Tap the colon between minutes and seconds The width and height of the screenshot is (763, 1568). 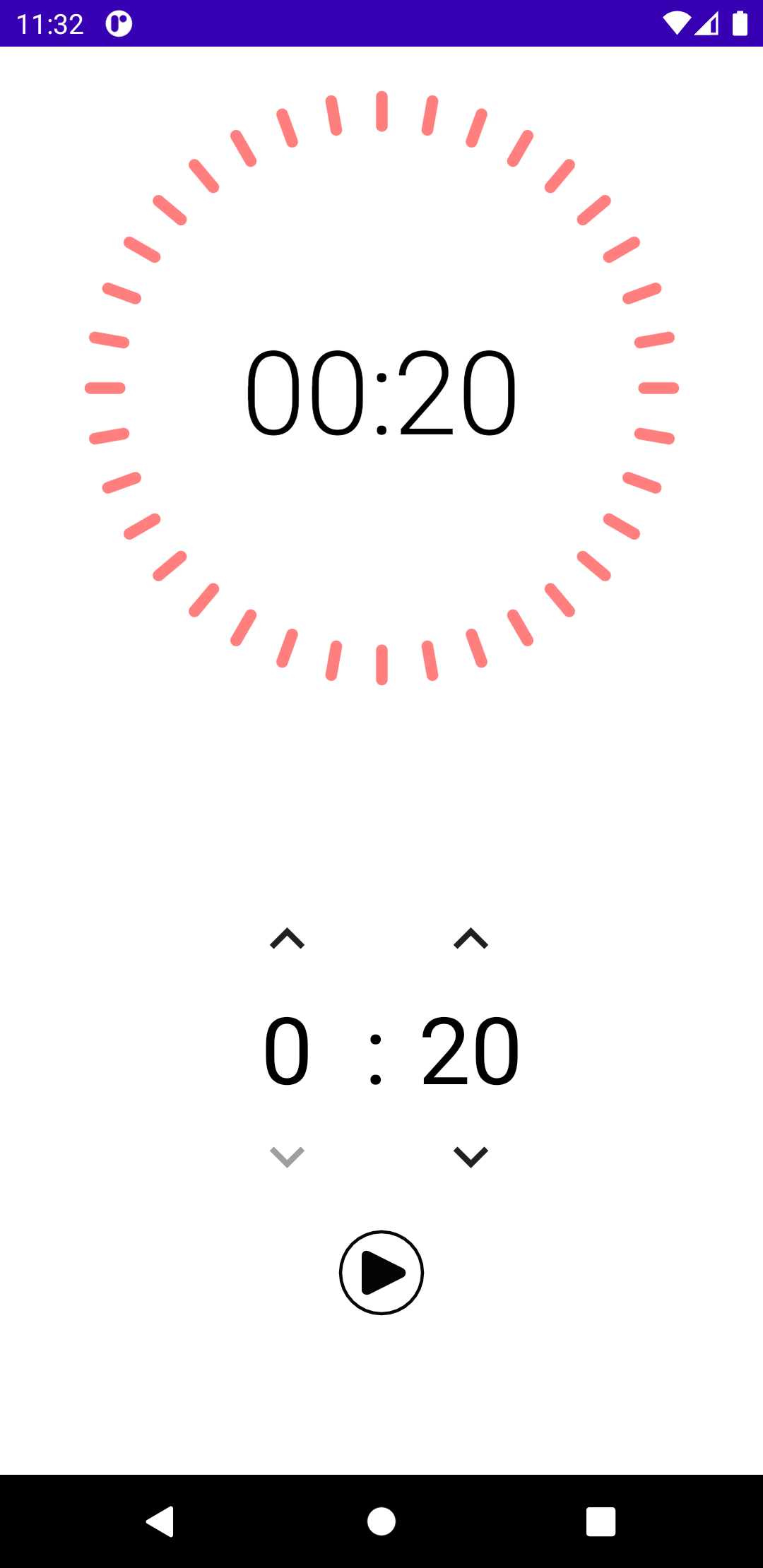[x=375, y=1052]
